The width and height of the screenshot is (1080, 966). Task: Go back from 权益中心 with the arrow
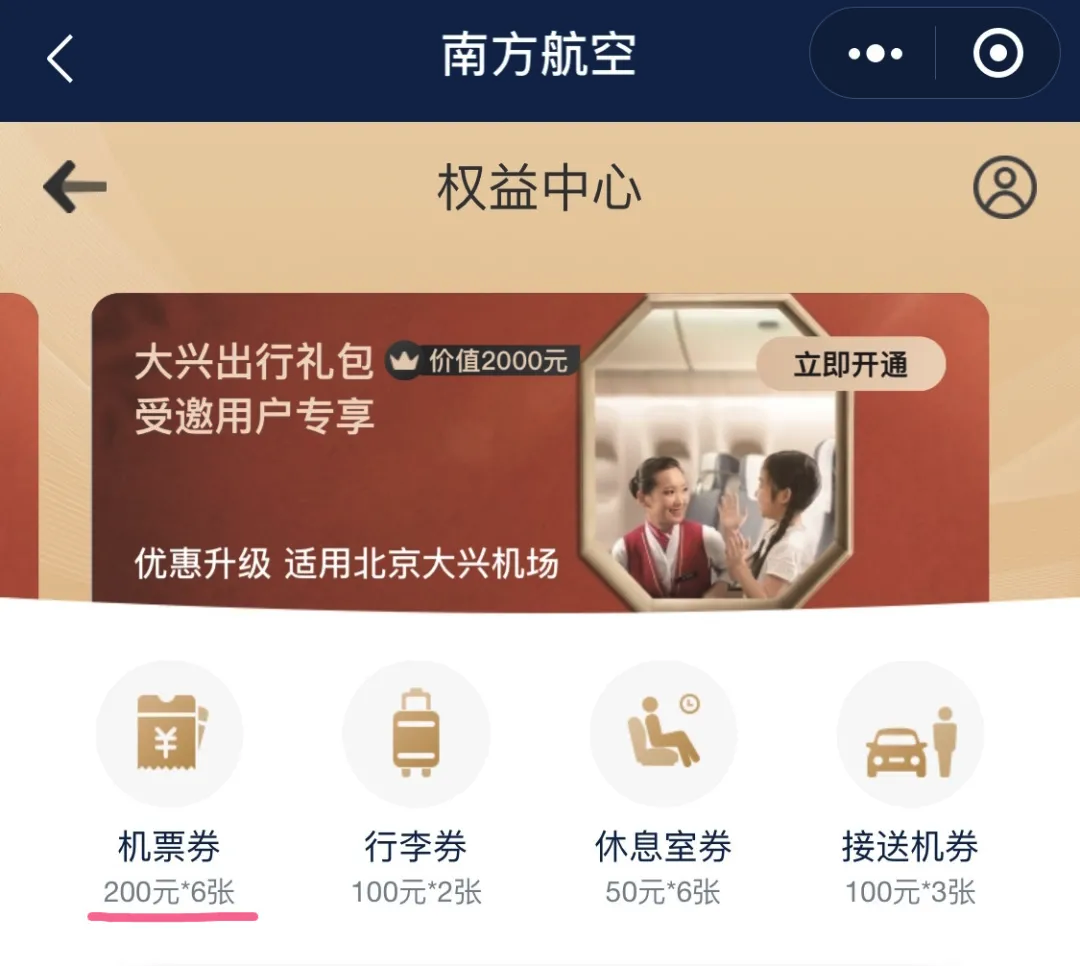pyautogui.click(x=75, y=187)
